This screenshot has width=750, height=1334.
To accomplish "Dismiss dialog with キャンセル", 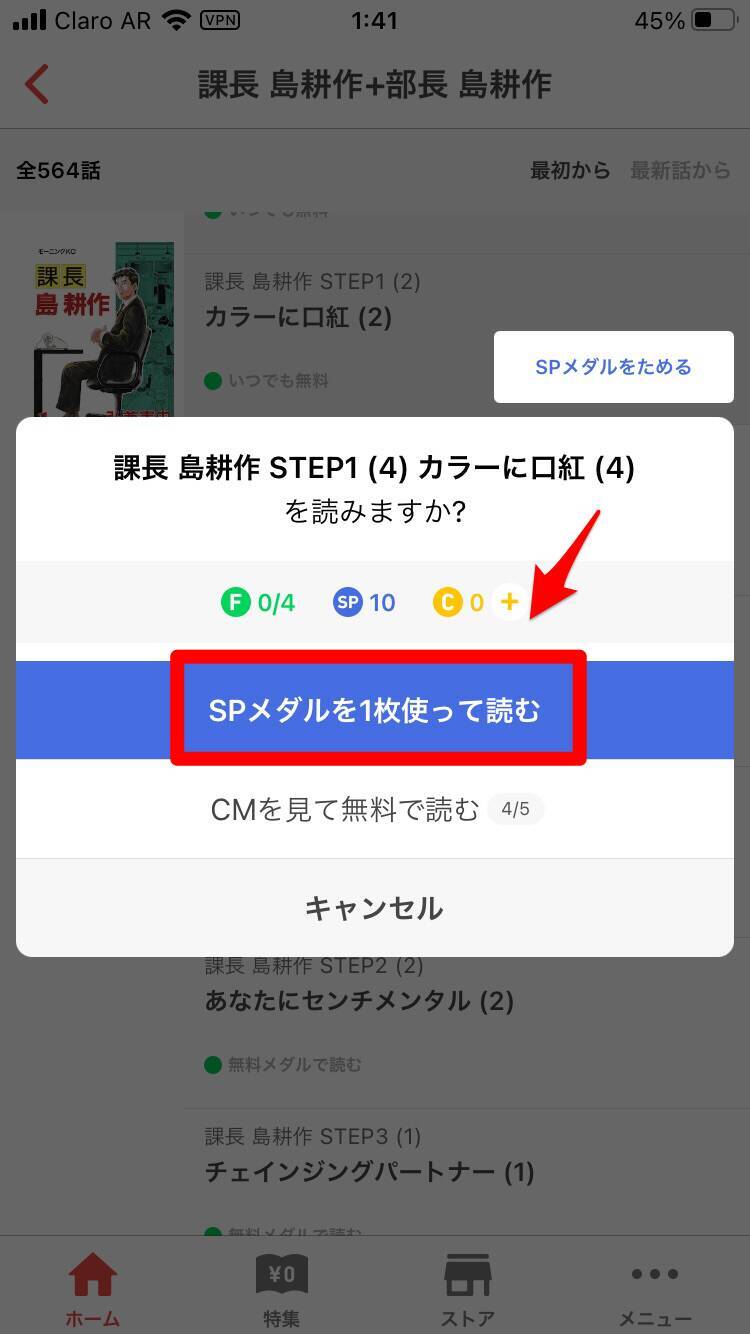I will 375,908.
